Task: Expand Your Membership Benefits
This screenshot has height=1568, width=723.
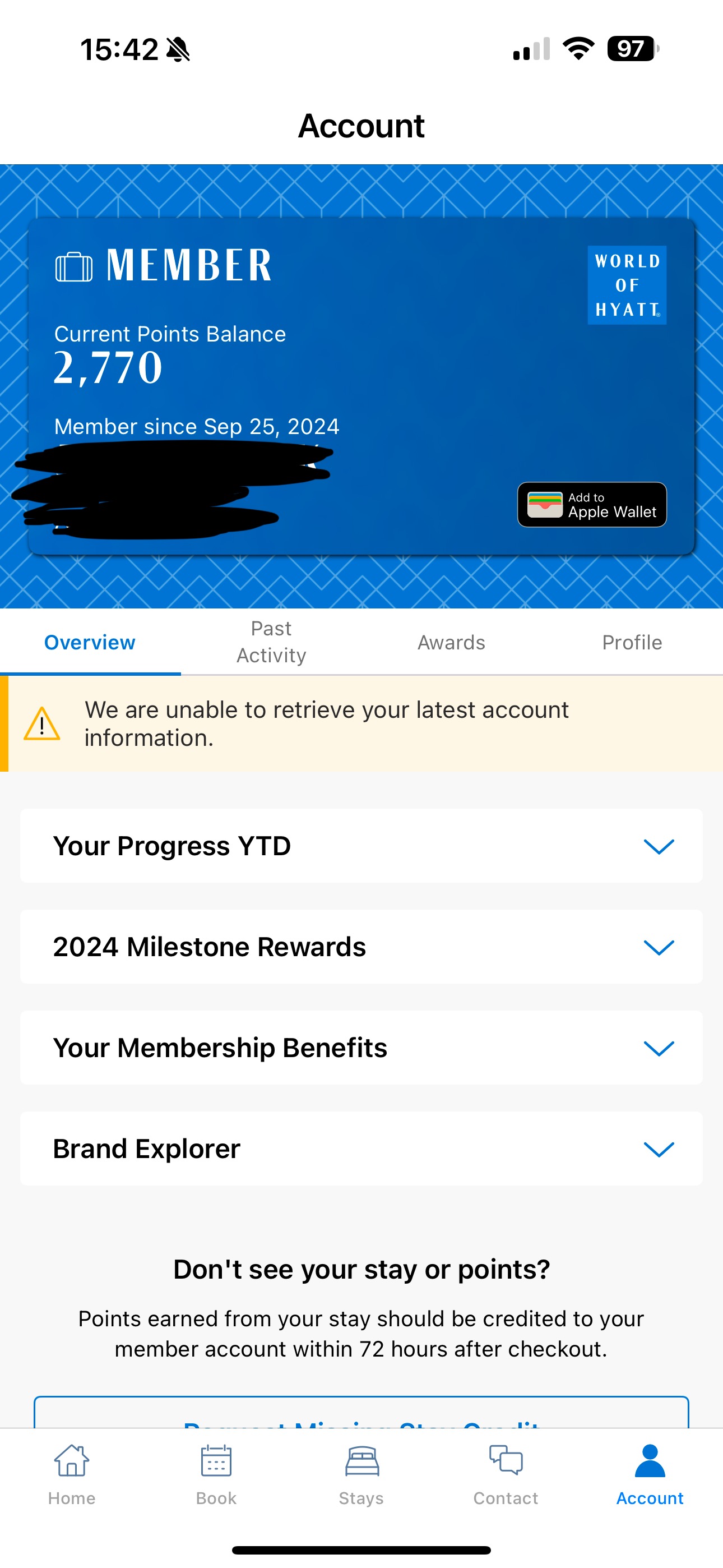Action: (x=361, y=1048)
